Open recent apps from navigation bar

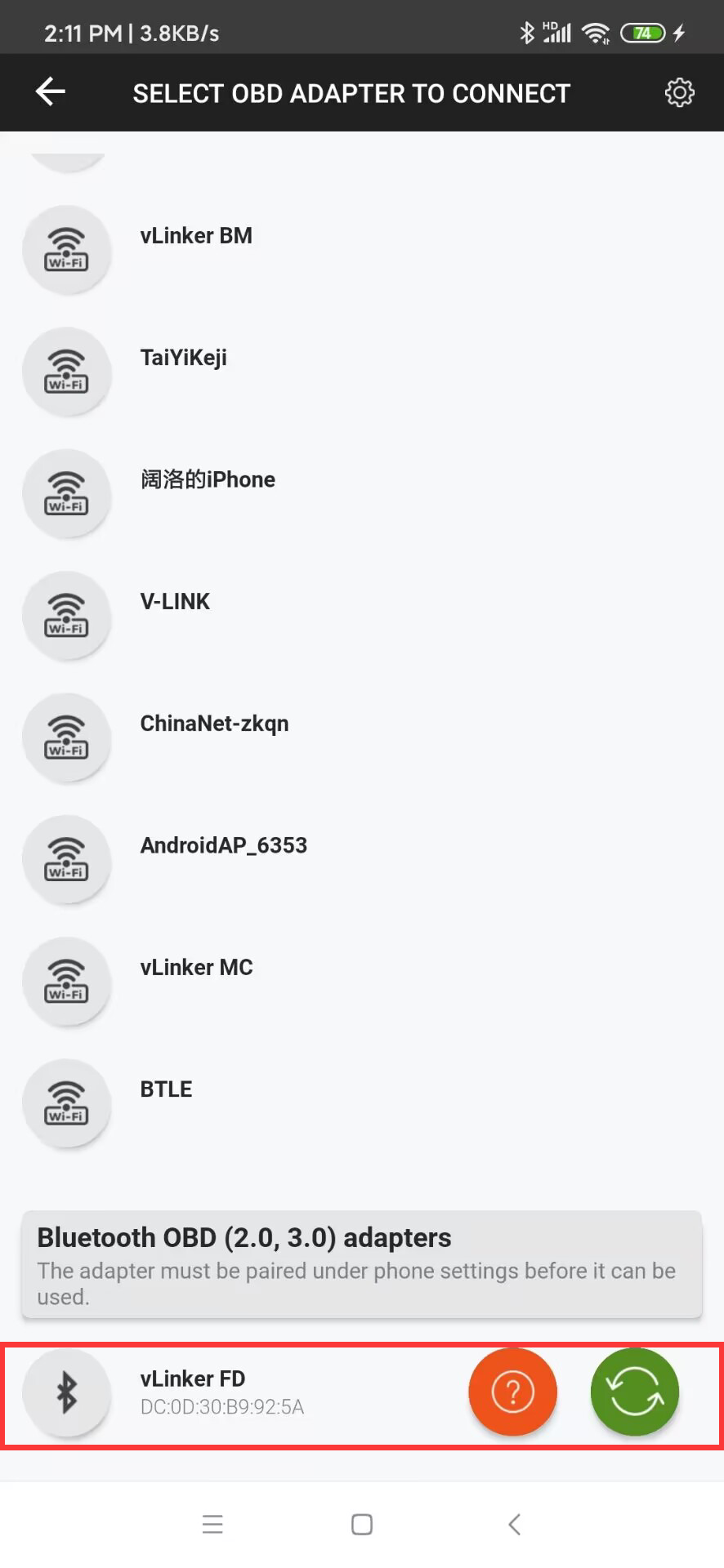pos(212,1524)
